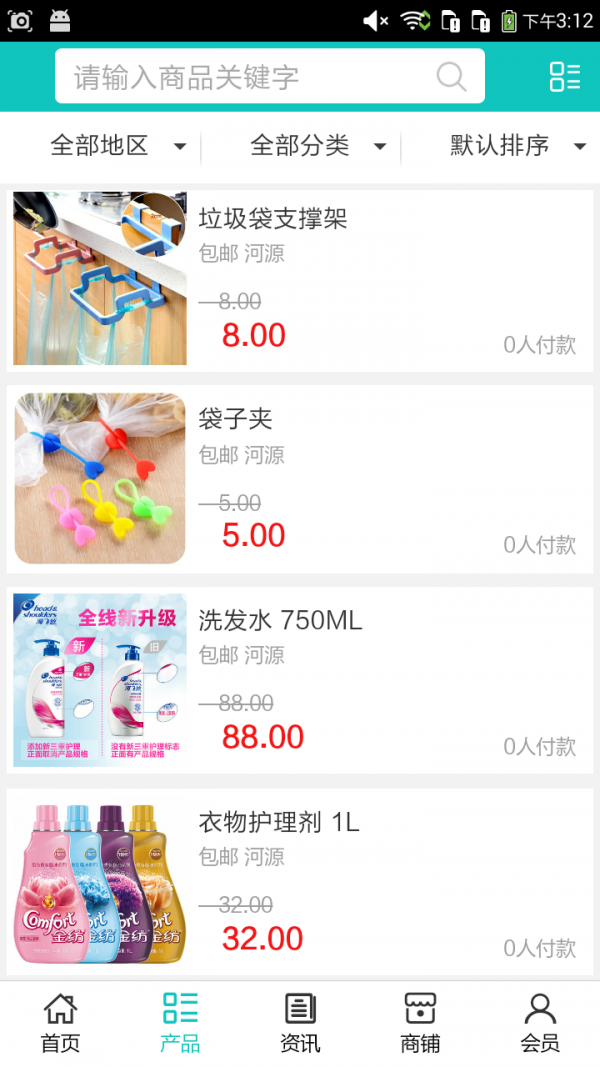Switch to the 资讯 news tab

click(300, 1023)
